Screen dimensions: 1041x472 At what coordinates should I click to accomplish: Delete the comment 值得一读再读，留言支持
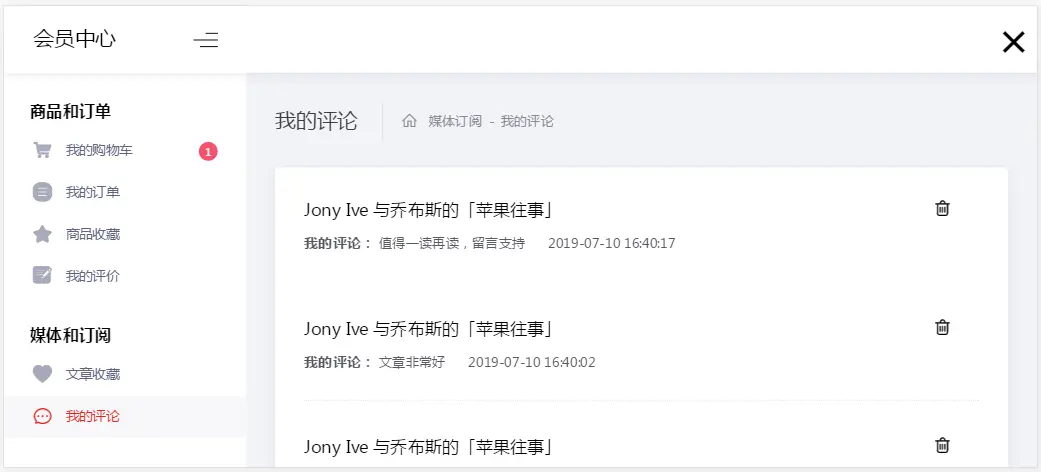click(x=942, y=208)
